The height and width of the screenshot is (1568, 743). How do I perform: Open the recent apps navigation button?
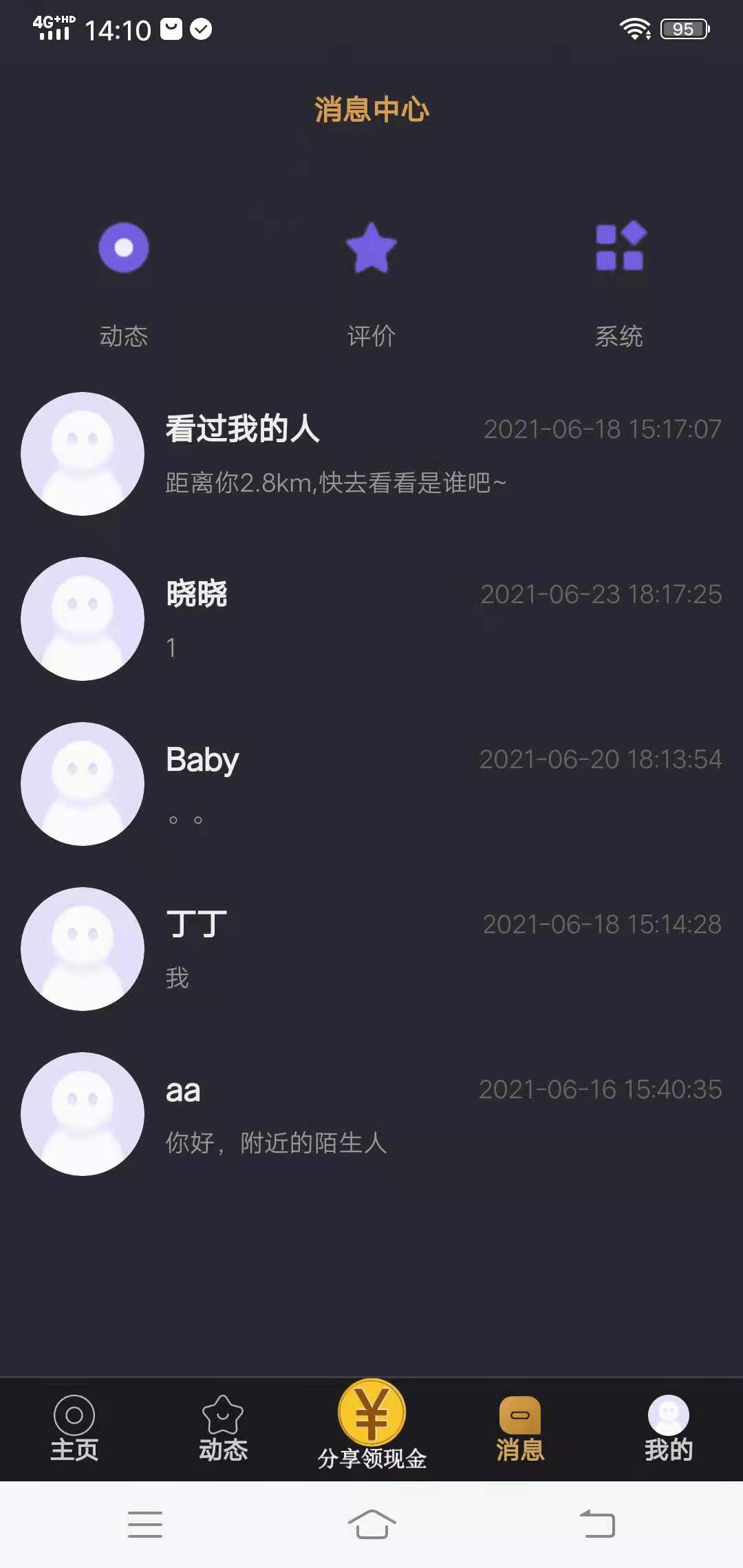pos(144,1524)
